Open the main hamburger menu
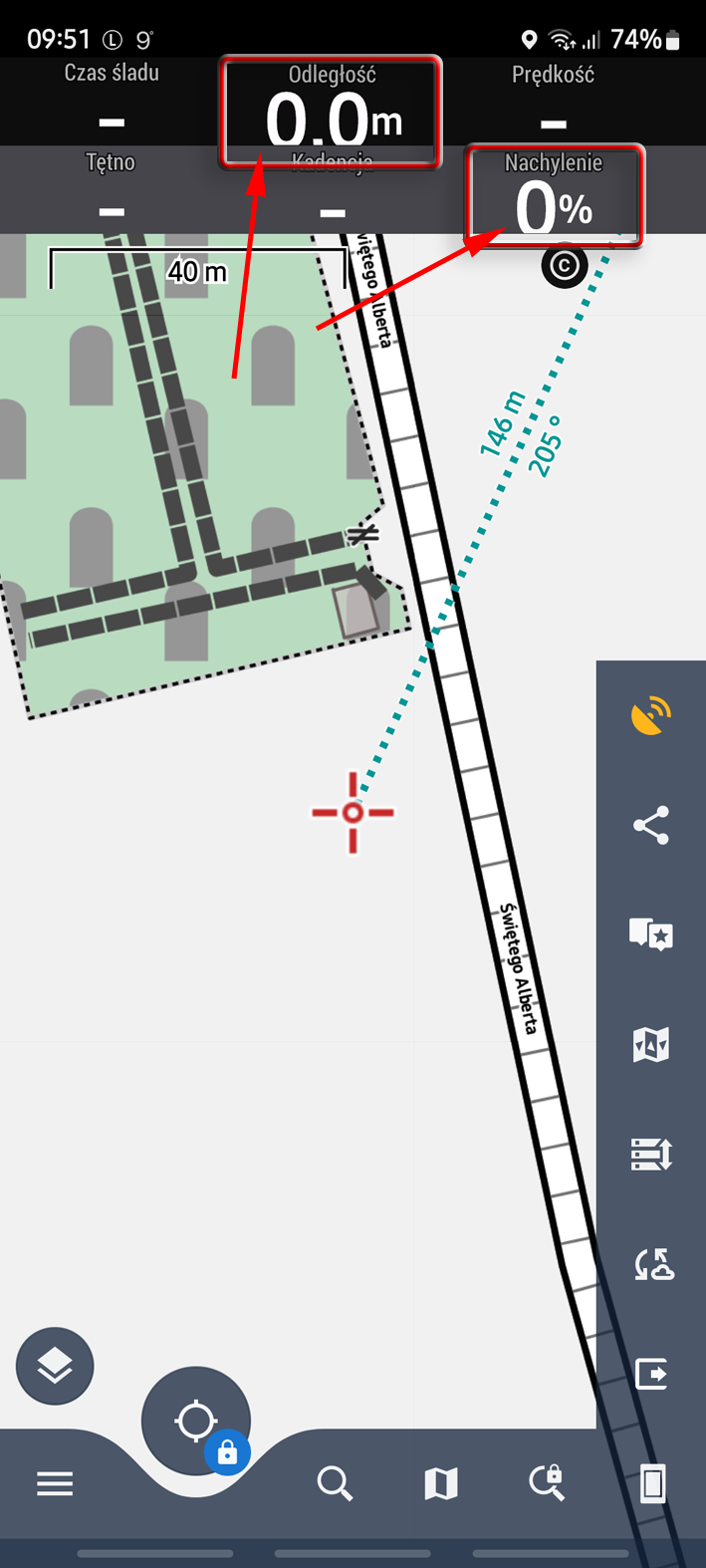Screen dimensions: 706x1568 (x=55, y=1484)
